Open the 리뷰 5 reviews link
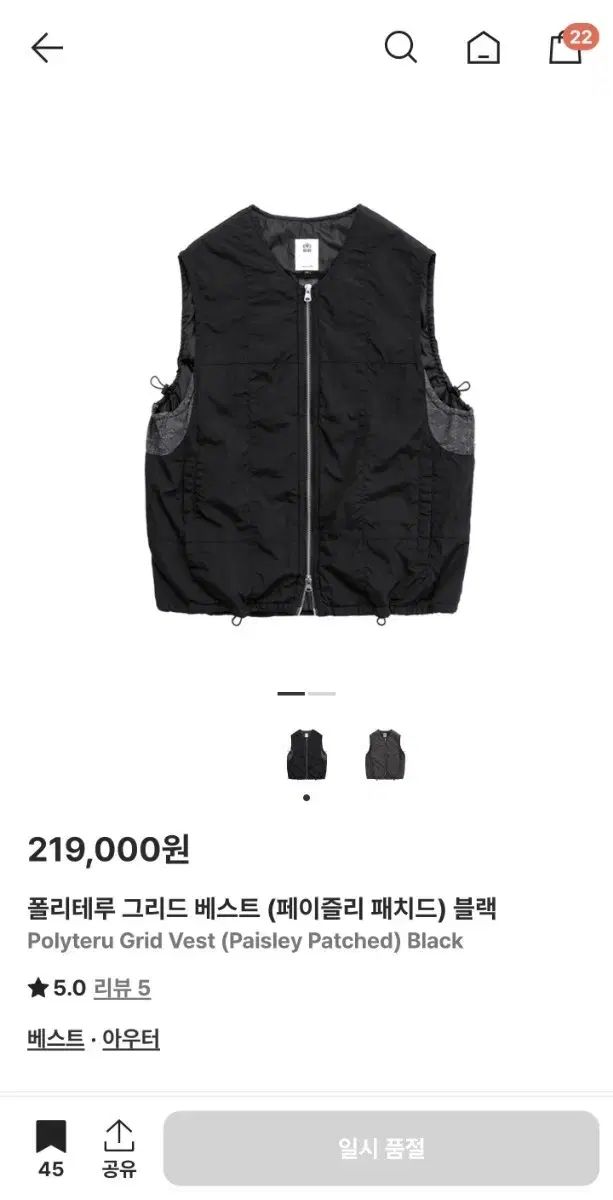 click(122, 988)
